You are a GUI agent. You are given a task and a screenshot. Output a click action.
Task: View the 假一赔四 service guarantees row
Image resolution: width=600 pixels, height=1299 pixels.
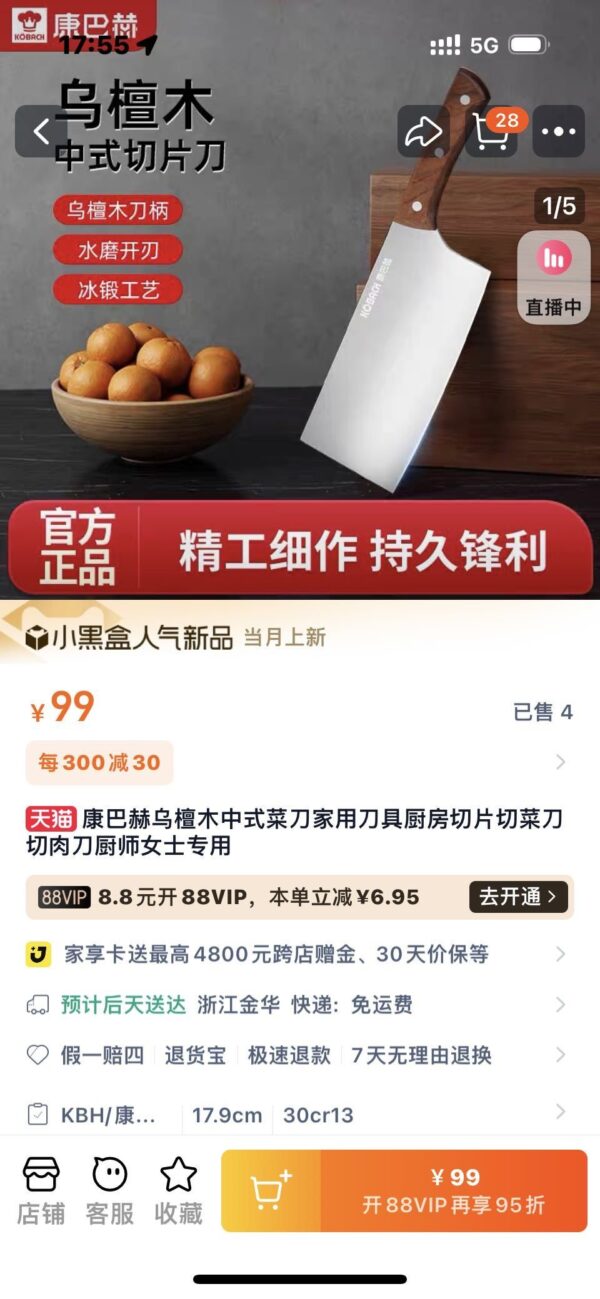coord(300,1055)
